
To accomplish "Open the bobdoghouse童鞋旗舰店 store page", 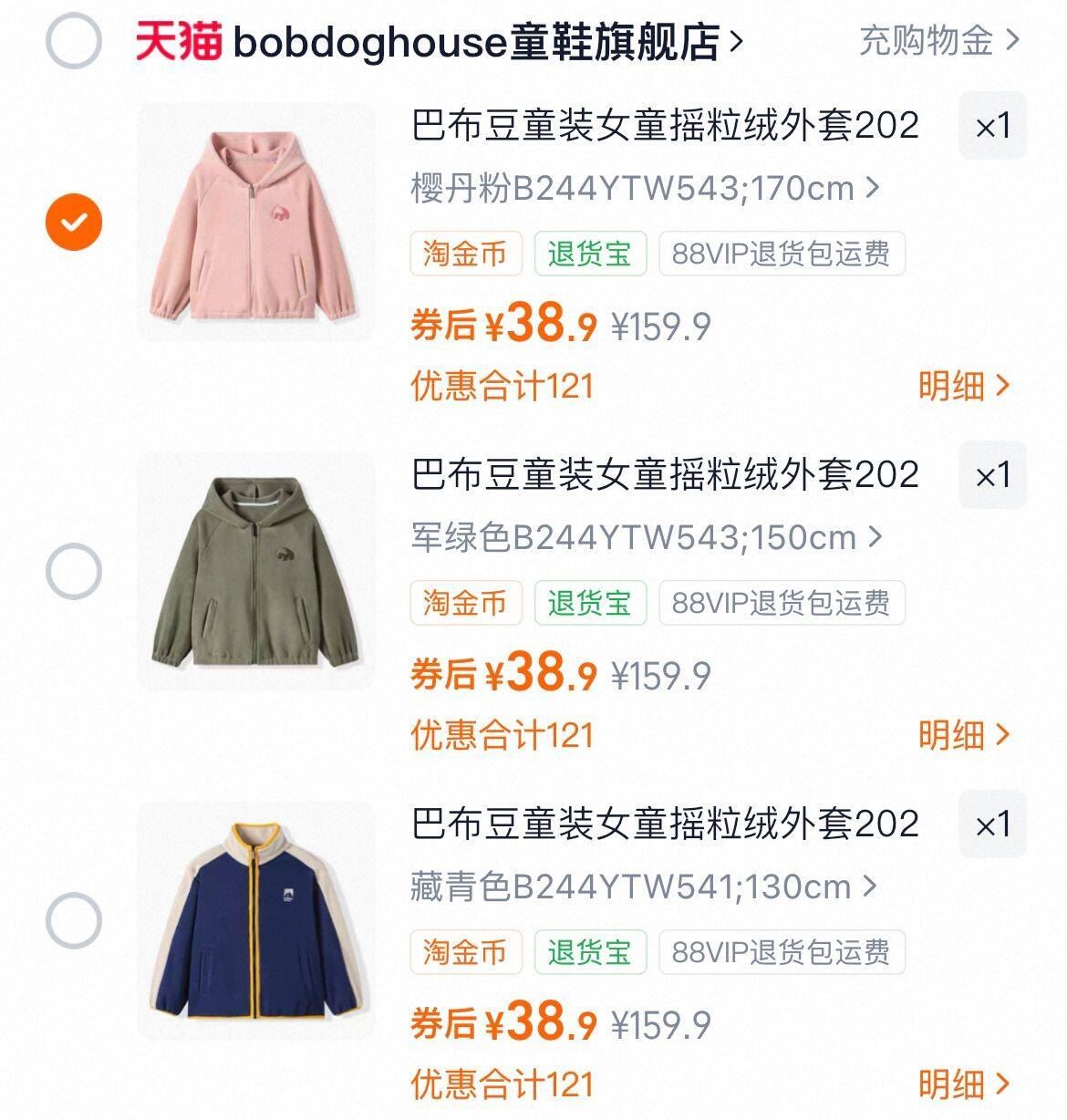I will [474, 42].
